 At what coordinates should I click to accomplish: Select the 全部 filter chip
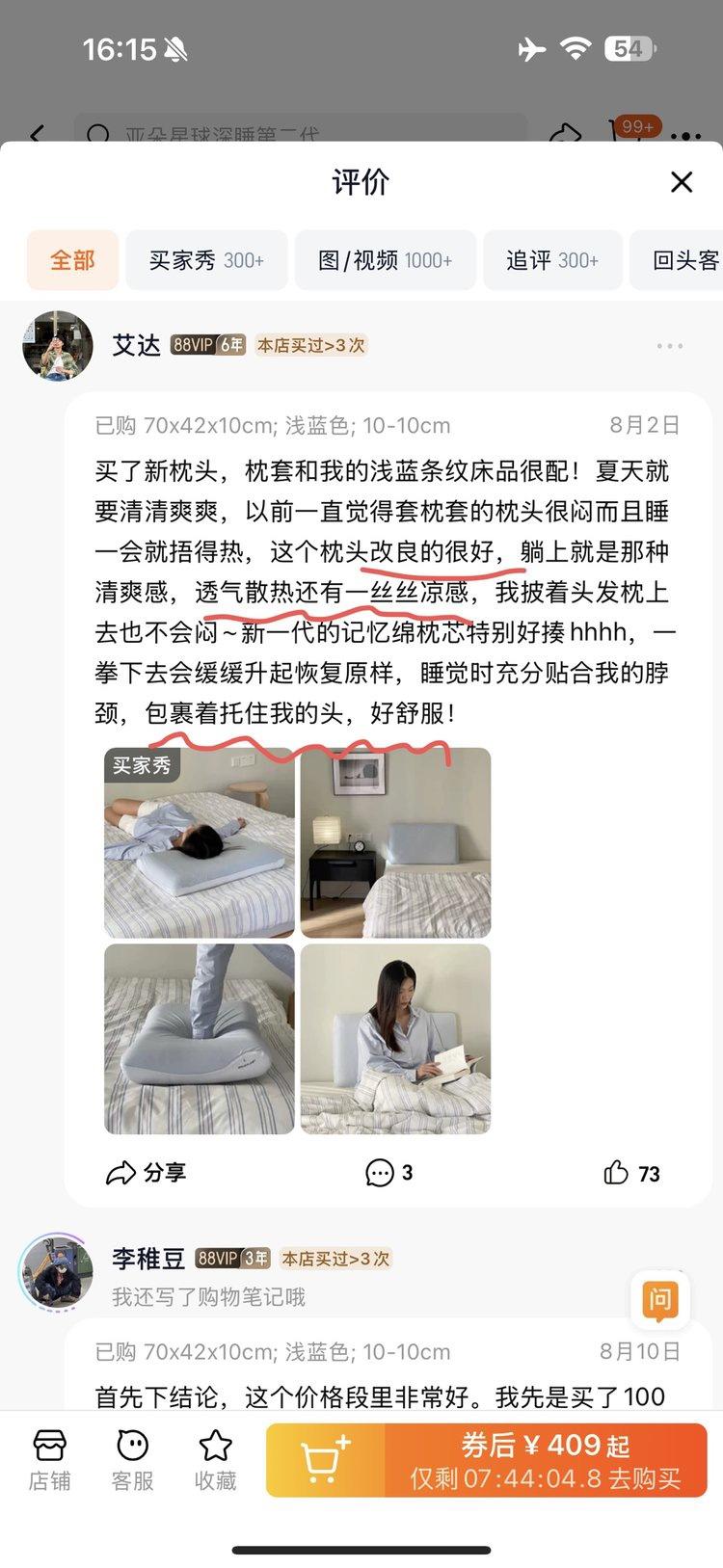point(72,260)
